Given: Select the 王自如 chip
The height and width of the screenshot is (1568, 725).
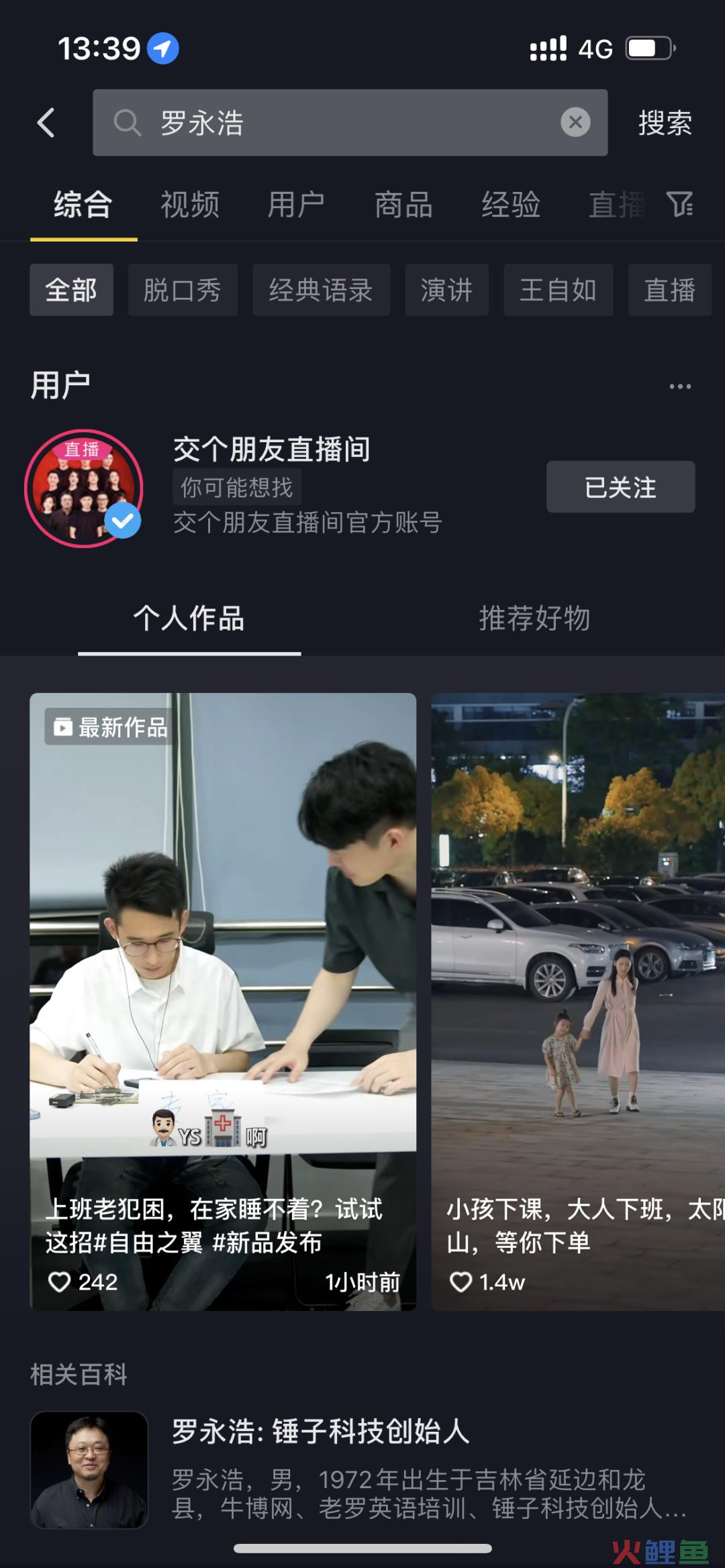Looking at the screenshot, I should [558, 291].
